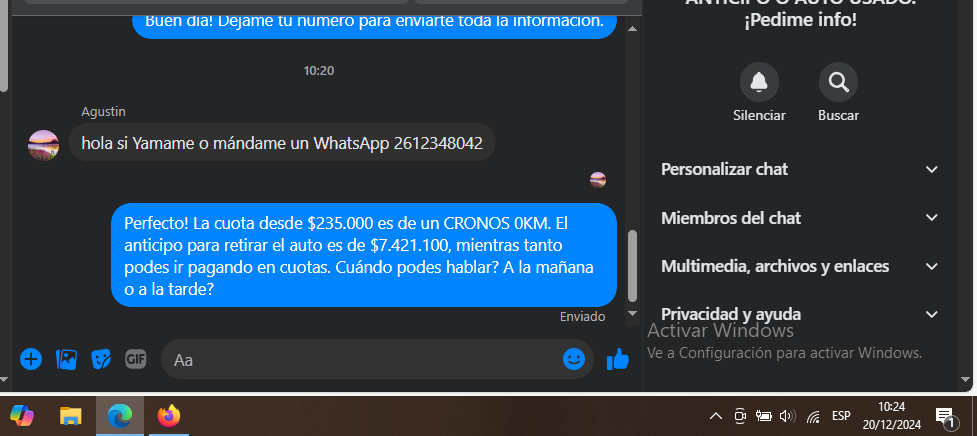Open File Explorer from the taskbar
This screenshot has height=436, width=977.
[x=70, y=415]
